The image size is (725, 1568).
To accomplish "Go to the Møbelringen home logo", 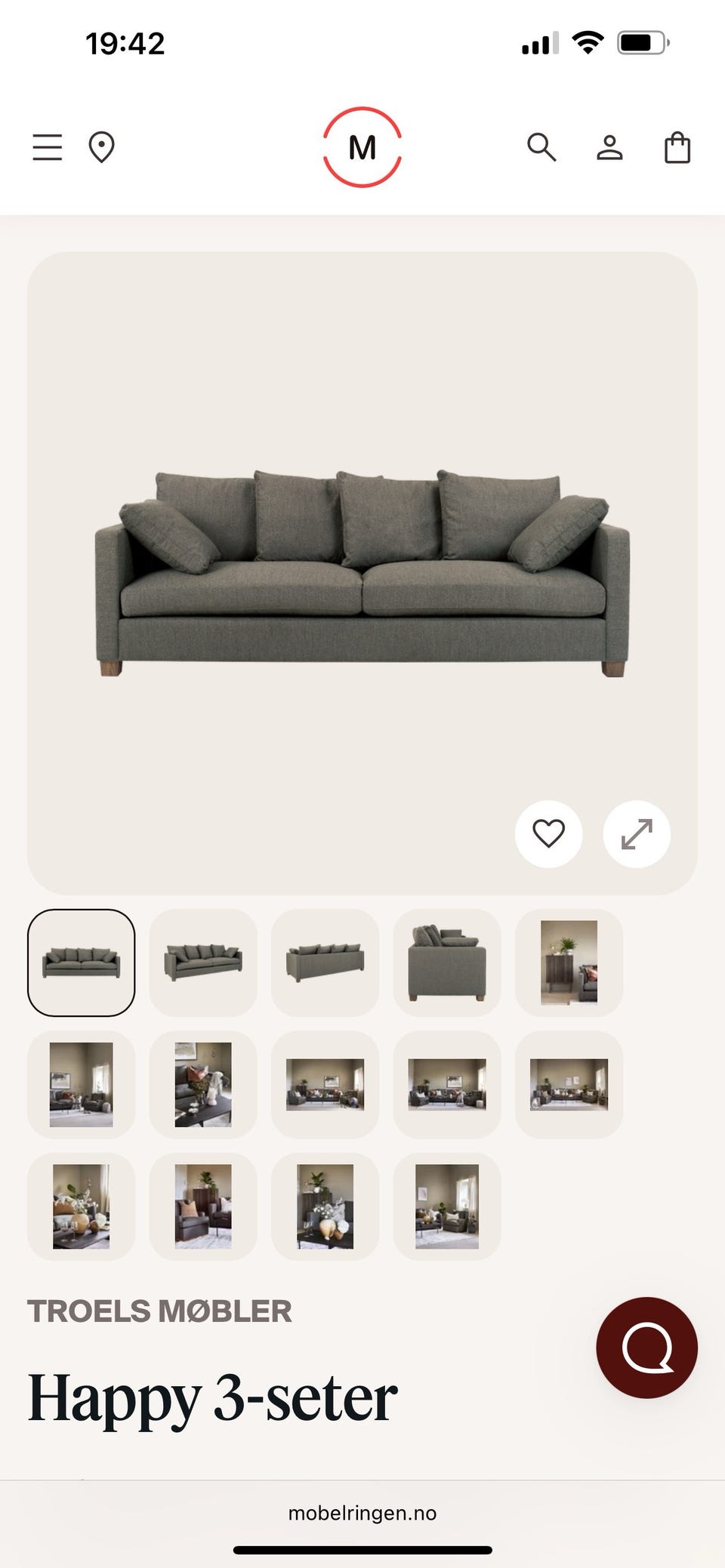I will 362,147.
